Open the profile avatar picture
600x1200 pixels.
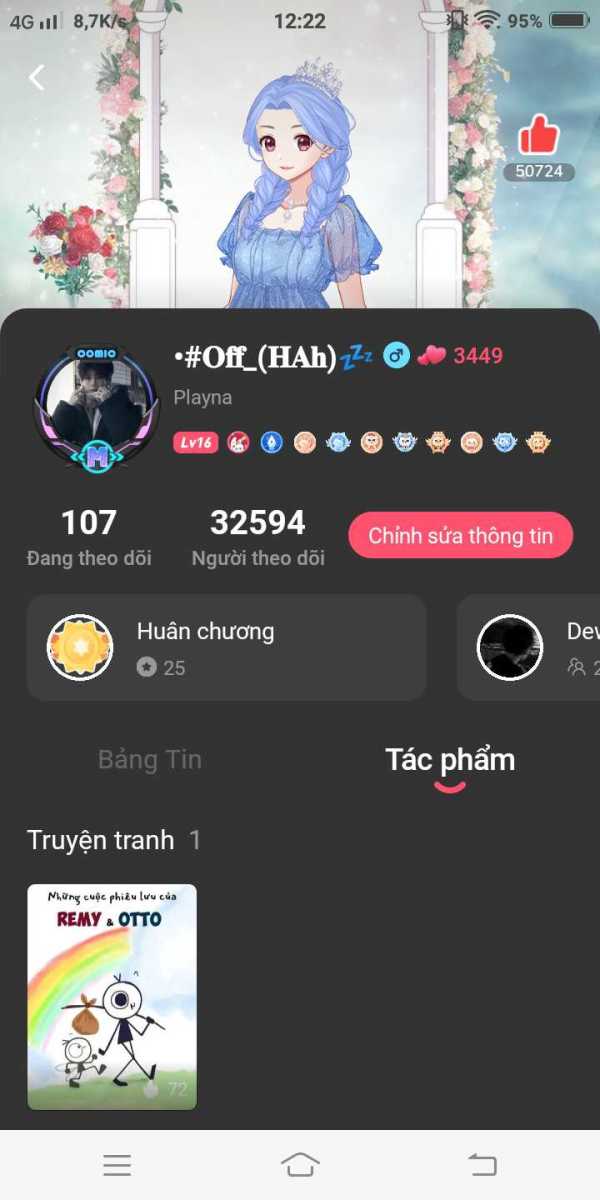tap(96, 408)
